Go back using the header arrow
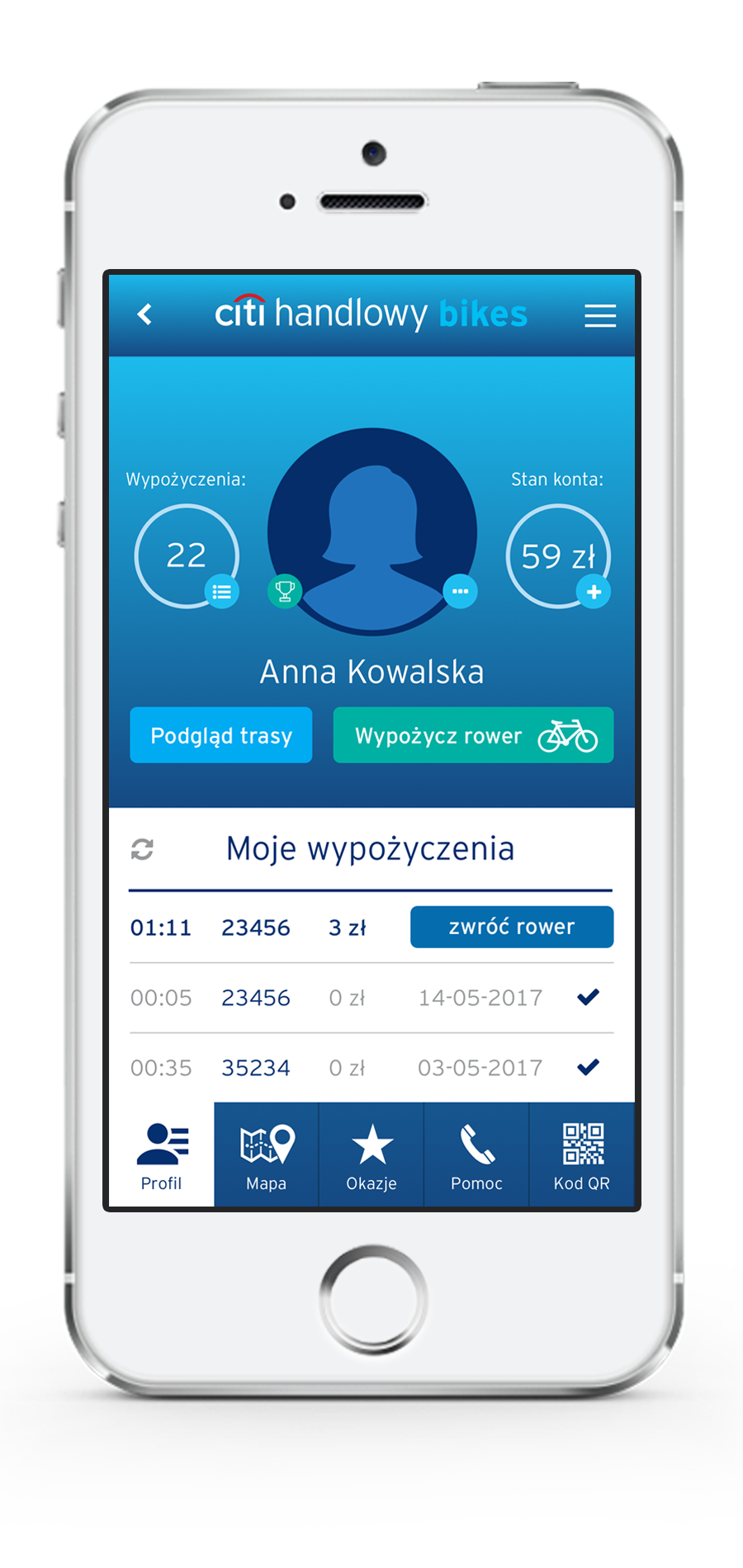The image size is (743, 1568). (144, 314)
